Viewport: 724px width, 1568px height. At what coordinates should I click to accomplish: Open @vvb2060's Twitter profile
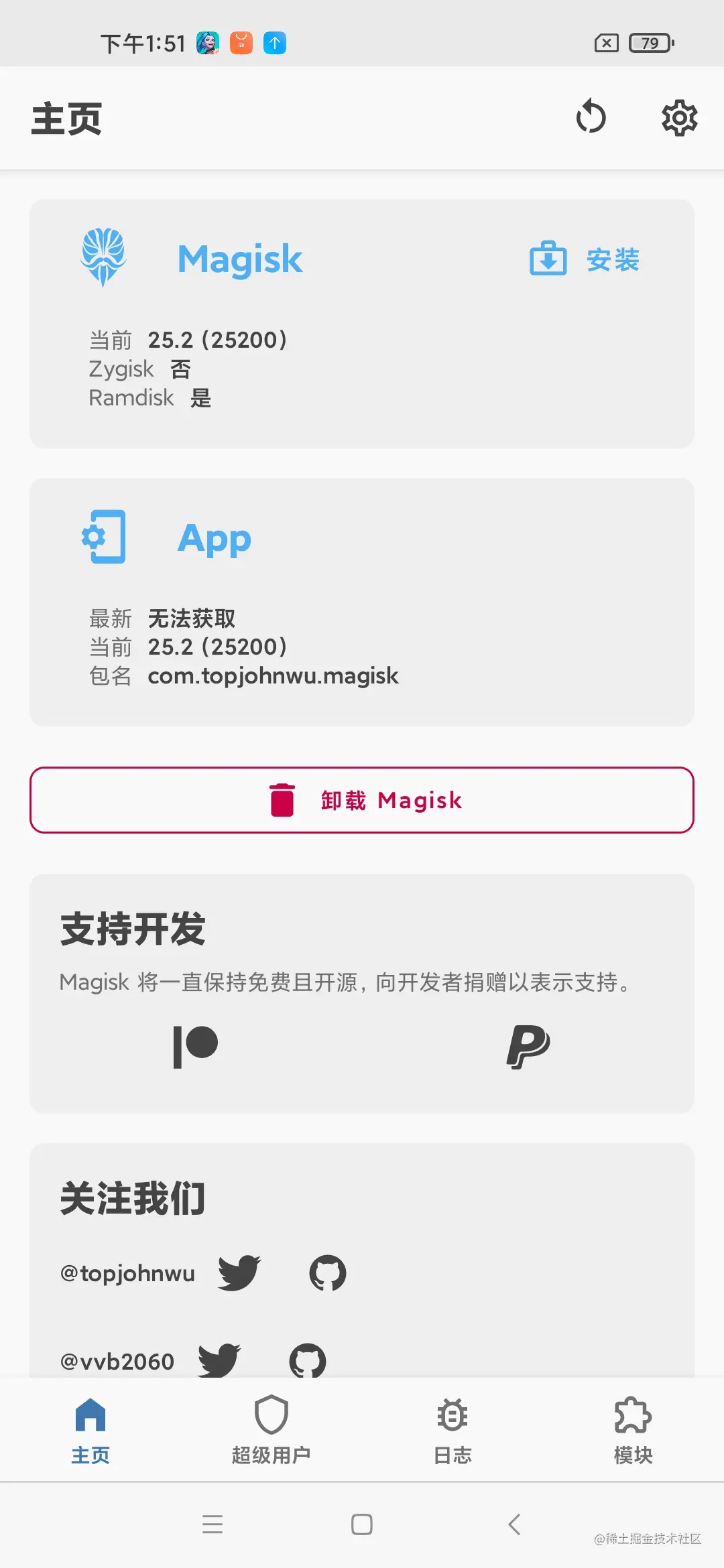tap(219, 1360)
